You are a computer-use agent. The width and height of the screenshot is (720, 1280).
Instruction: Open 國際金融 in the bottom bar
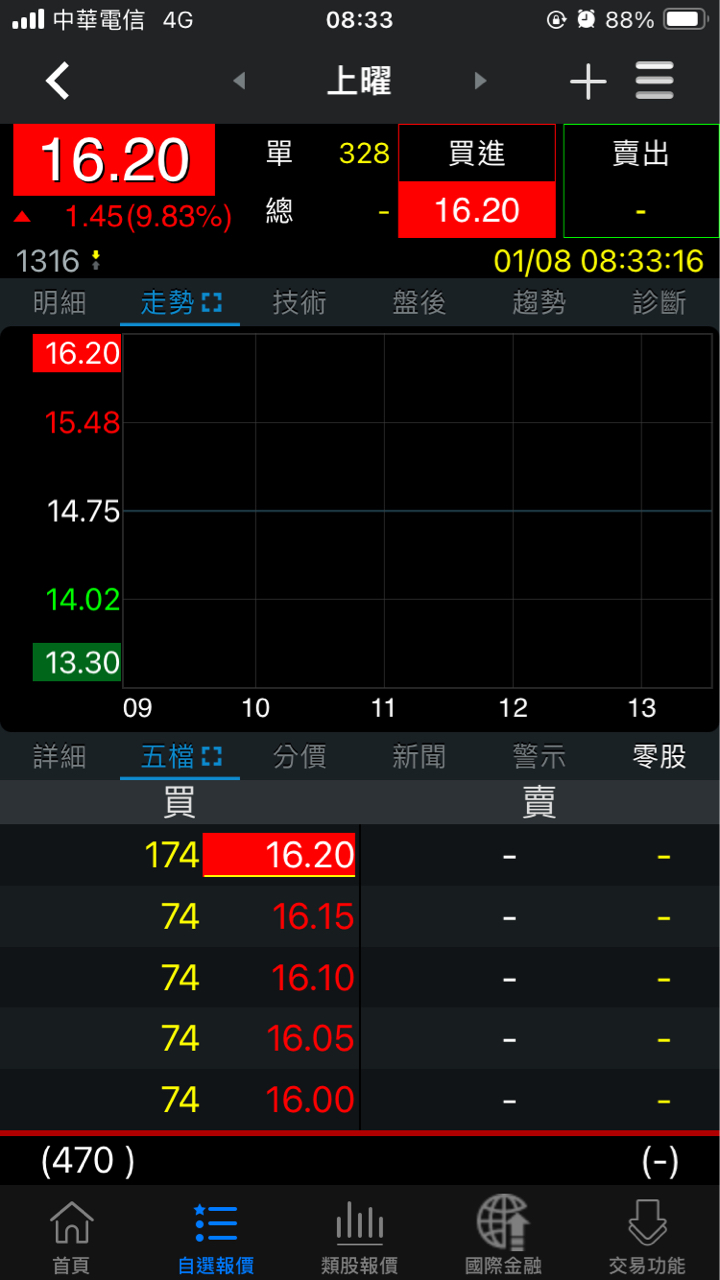point(503,1236)
